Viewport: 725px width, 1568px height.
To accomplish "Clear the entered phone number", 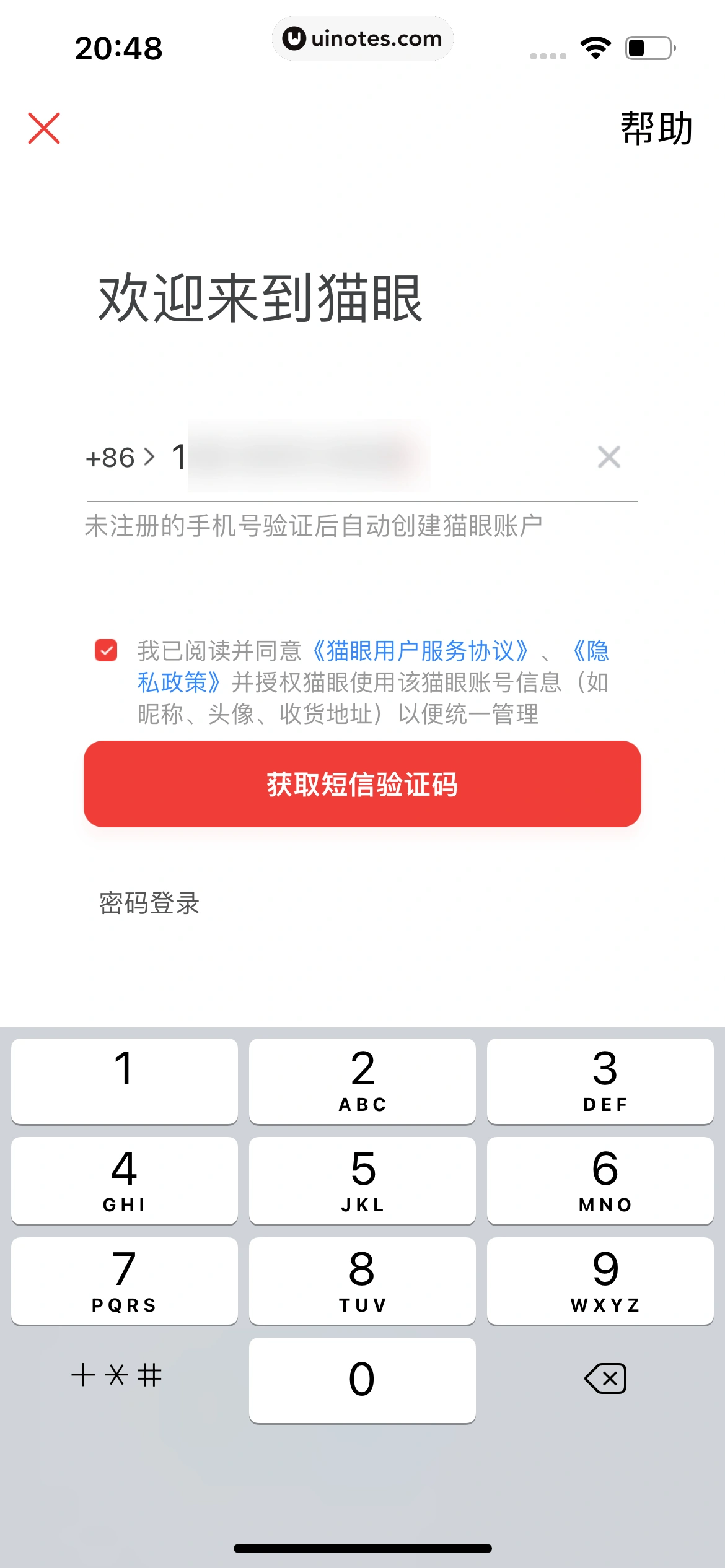I will (609, 458).
